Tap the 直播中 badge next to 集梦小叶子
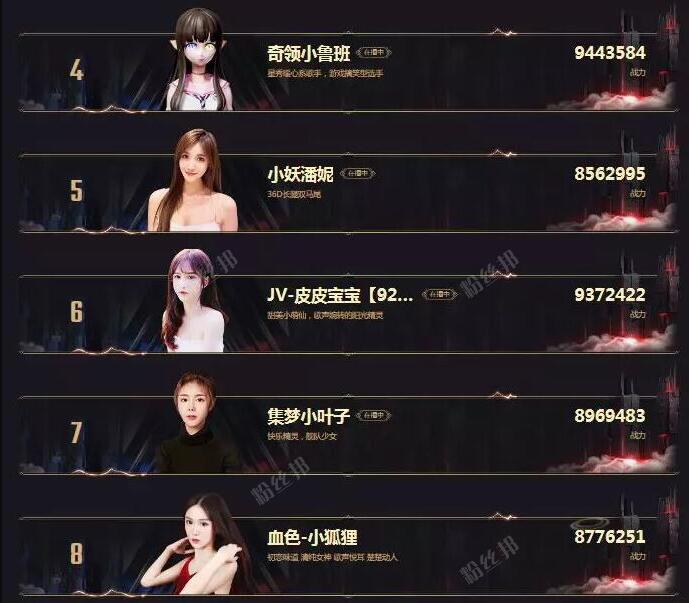The height and width of the screenshot is (603, 689). (374, 416)
